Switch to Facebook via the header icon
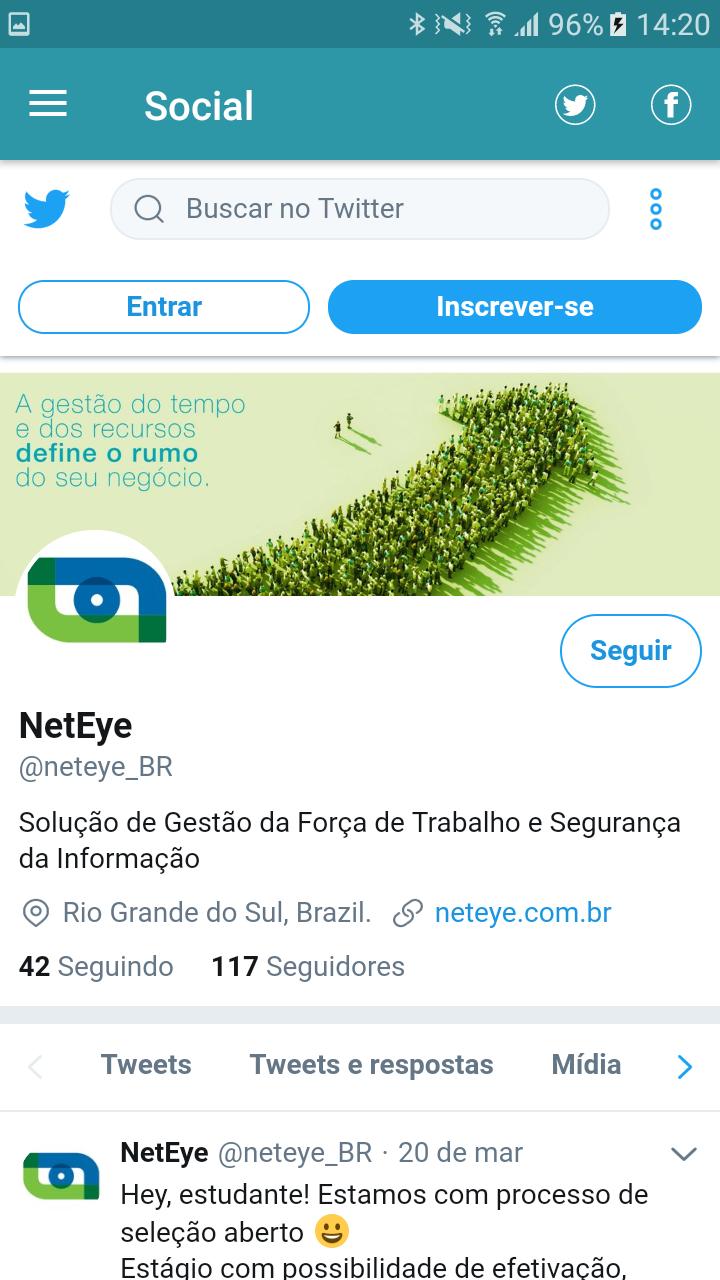 [x=671, y=103]
